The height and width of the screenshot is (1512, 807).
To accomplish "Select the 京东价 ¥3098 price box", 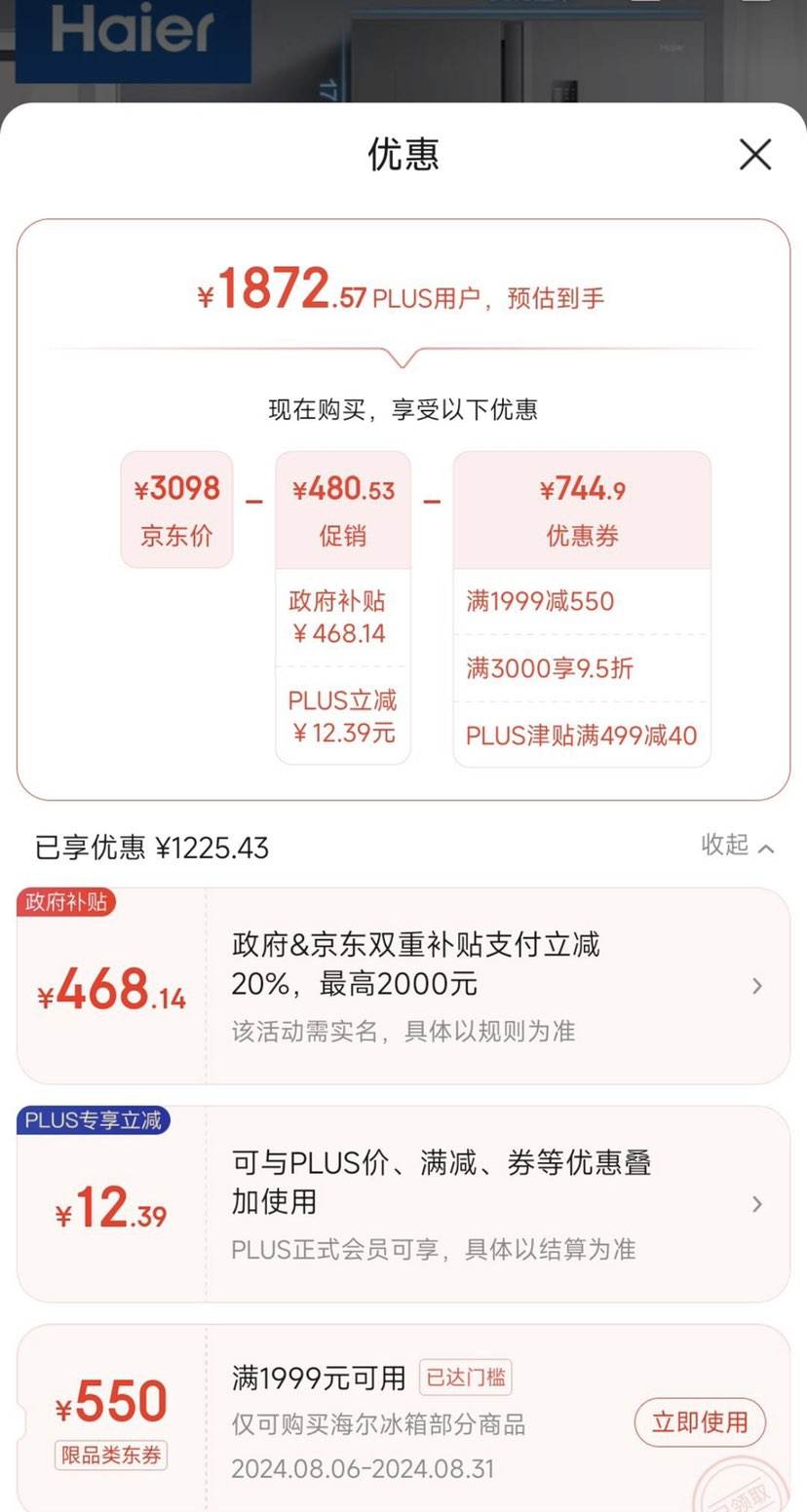I will point(175,508).
